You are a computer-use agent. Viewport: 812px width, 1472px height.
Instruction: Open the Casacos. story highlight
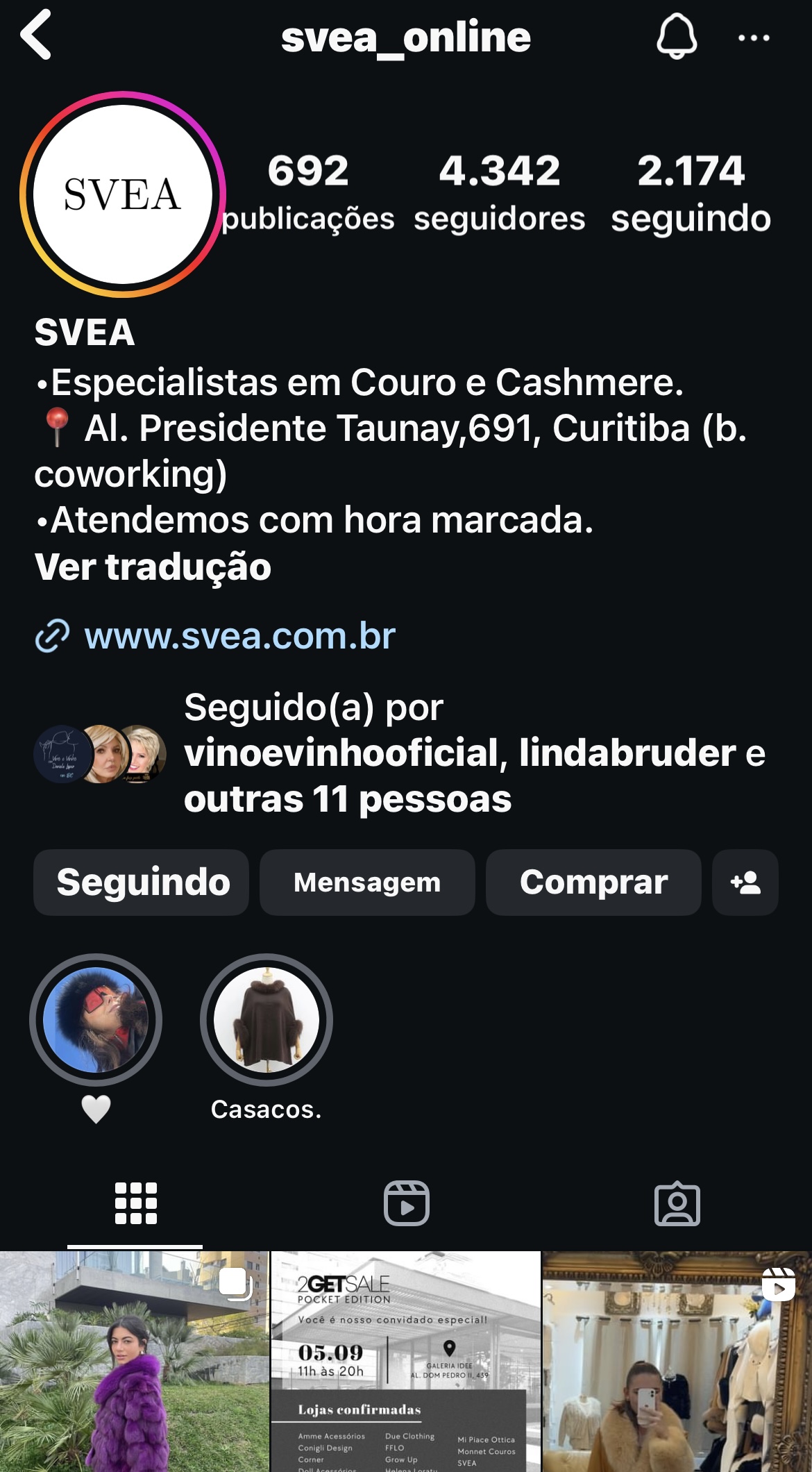tap(267, 1021)
